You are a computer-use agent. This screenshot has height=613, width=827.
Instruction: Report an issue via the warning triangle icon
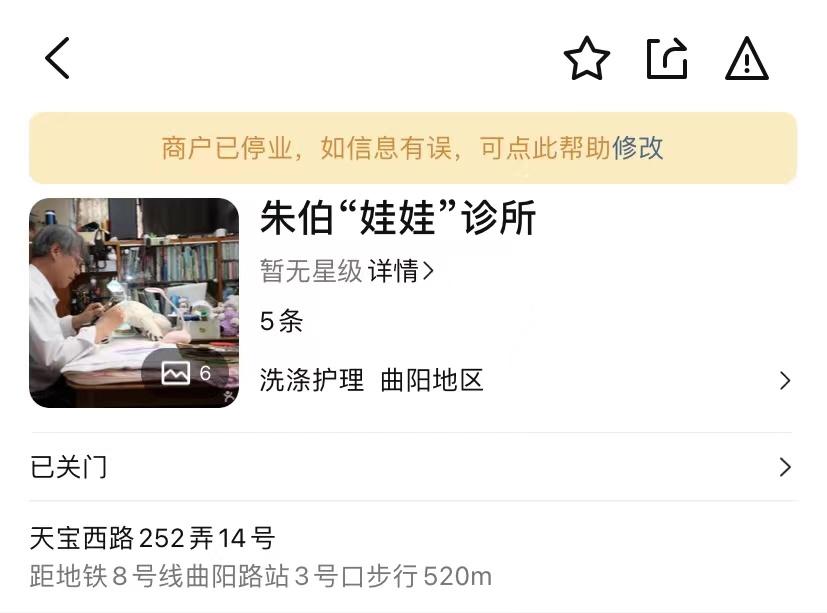746,59
